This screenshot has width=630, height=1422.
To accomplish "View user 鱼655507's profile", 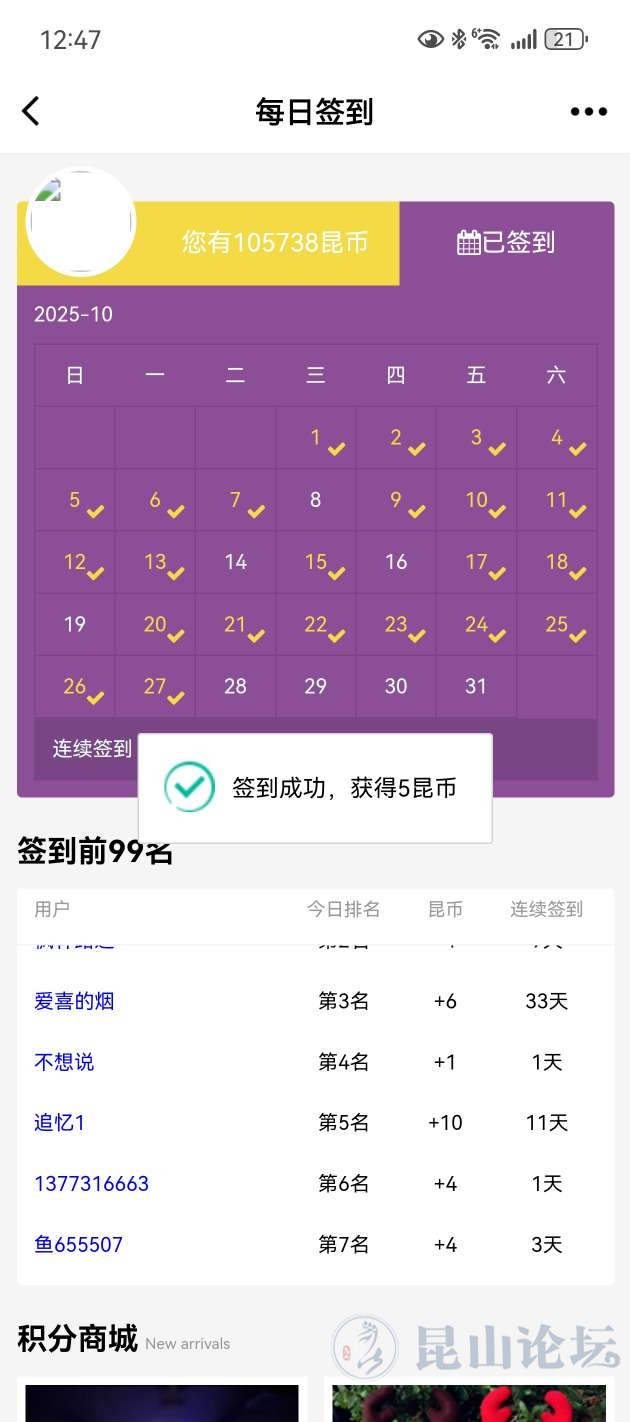I will pos(79,1245).
